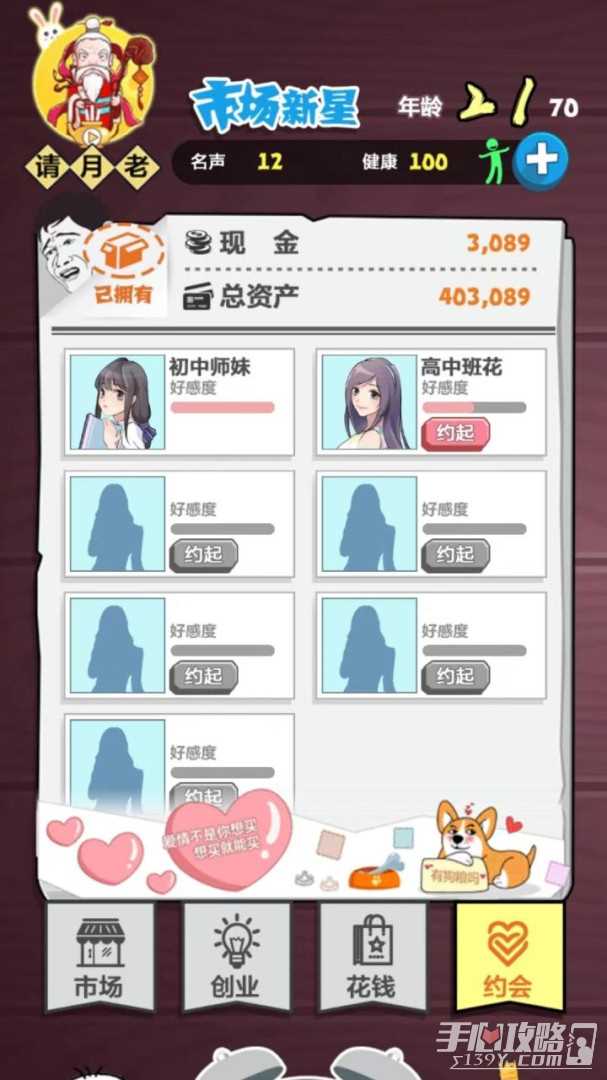Image resolution: width=607 pixels, height=1080 pixels.
Task: Switch to the 创业 tab
Action: pyautogui.click(x=236, y=957)
